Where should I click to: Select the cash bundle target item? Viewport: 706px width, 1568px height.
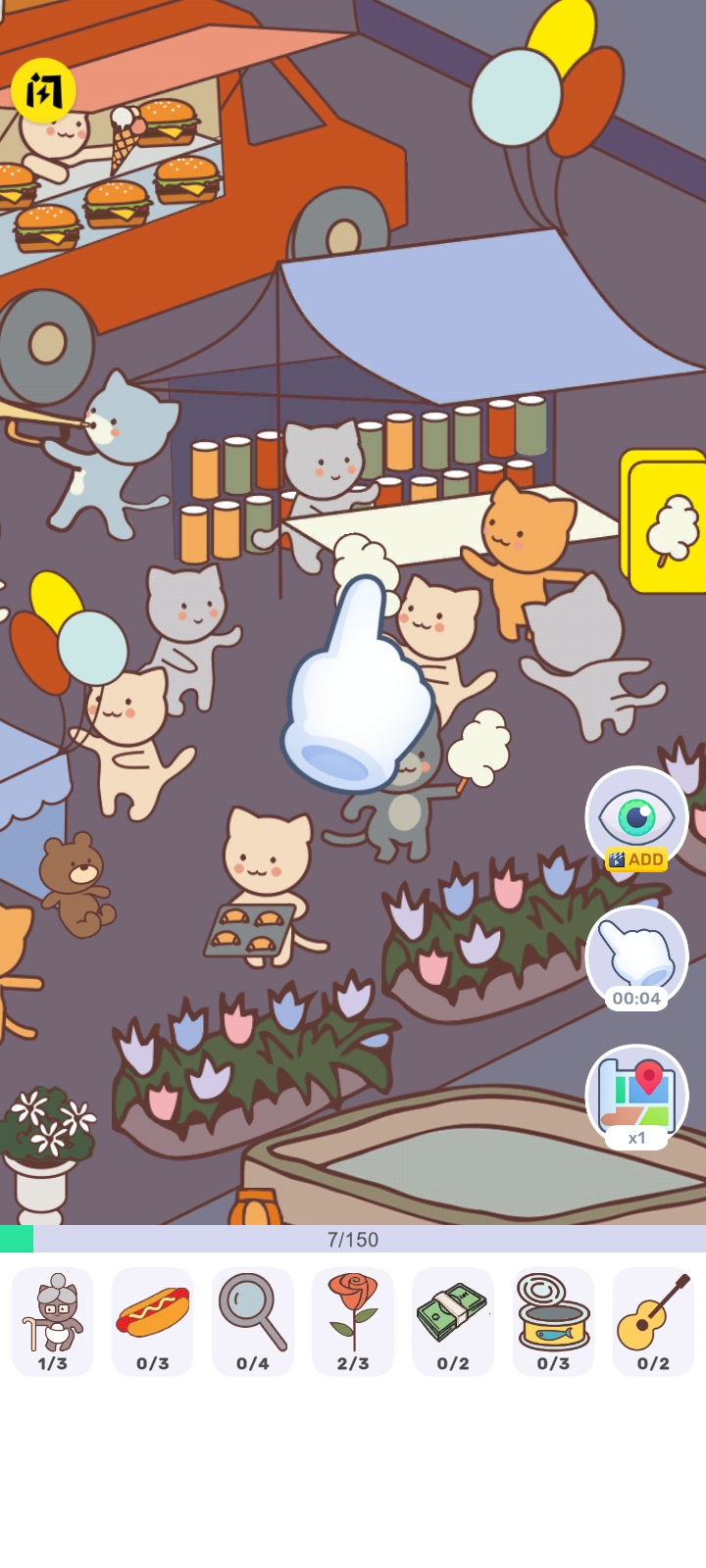tap(453, 1321)
